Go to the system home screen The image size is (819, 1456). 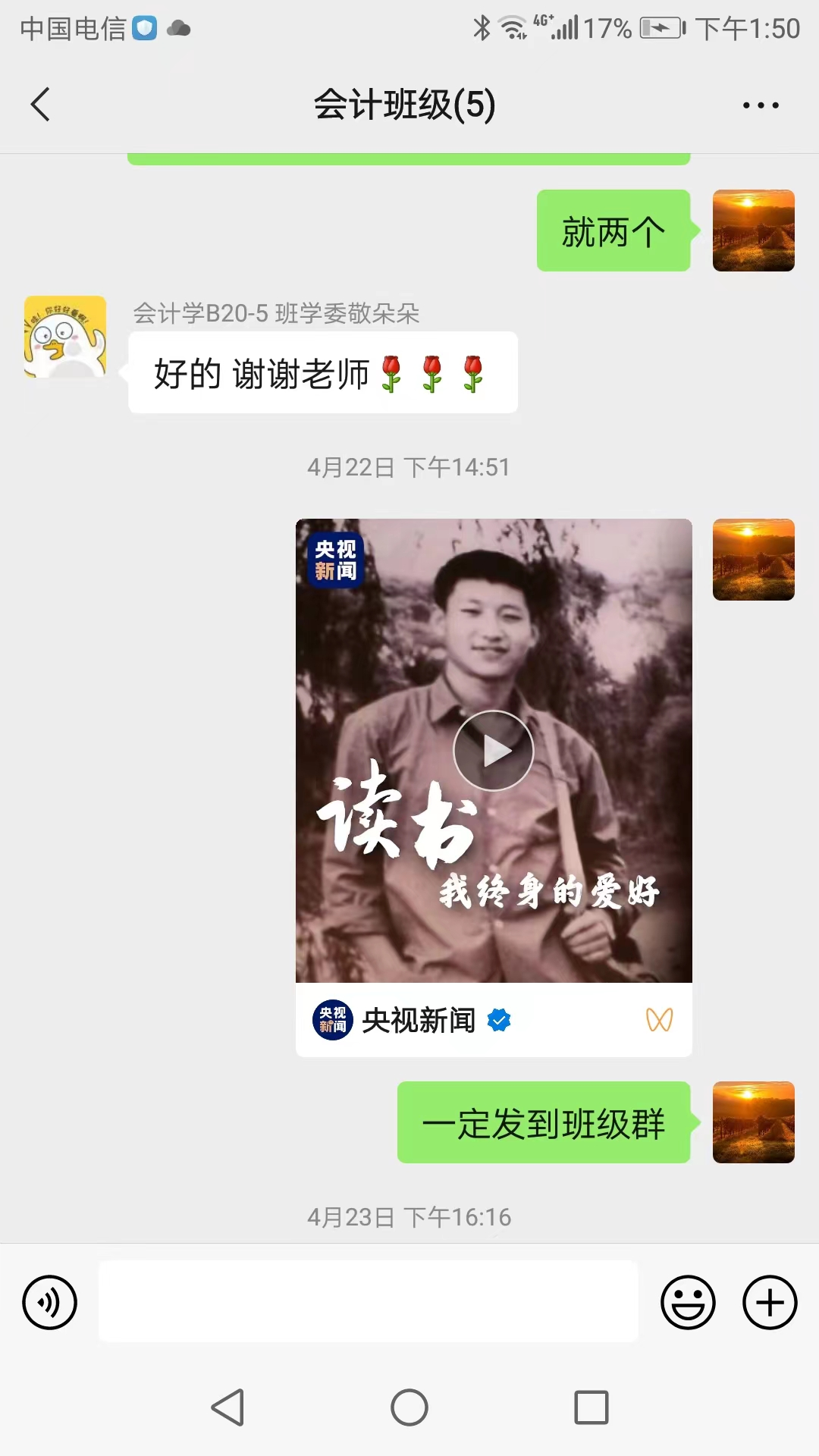(x=409, y=1408)
